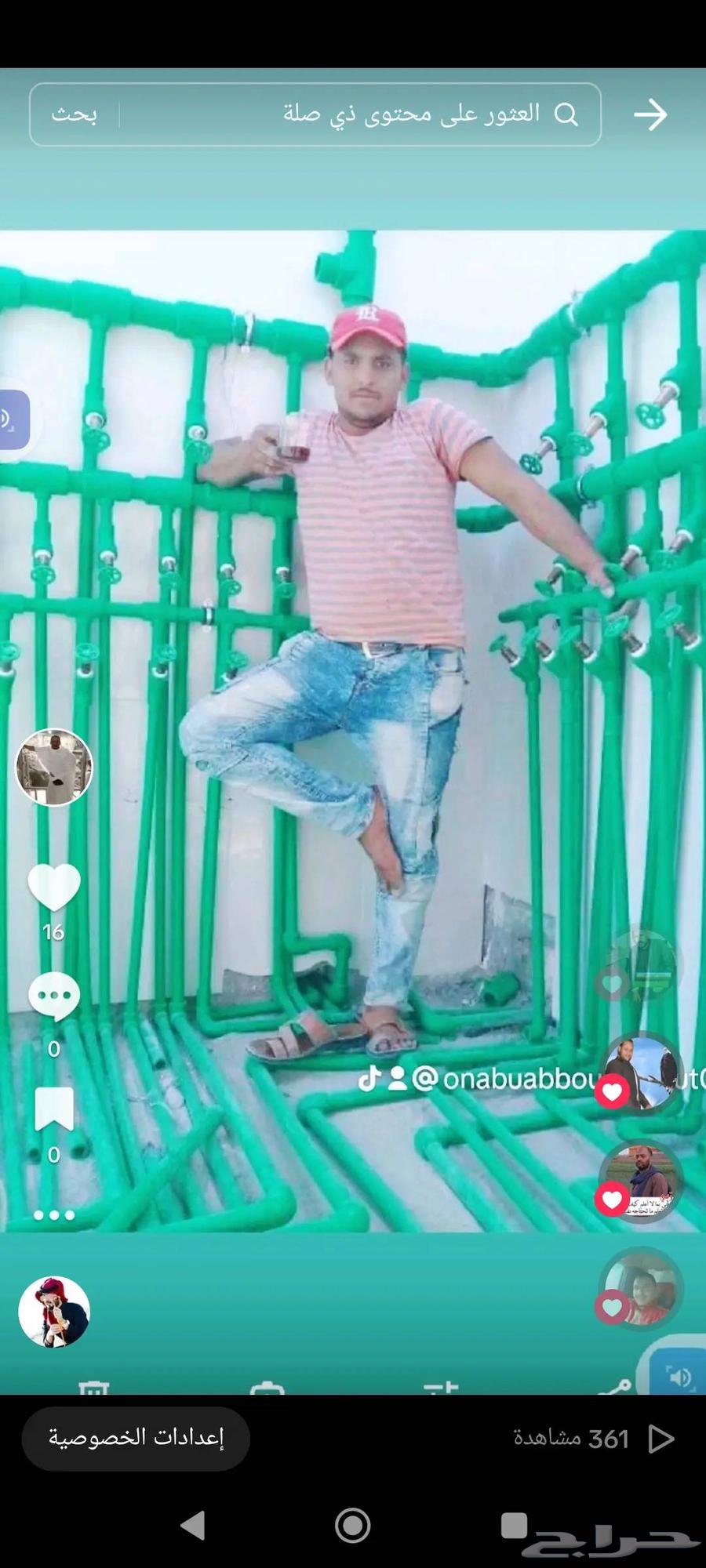Open the comments bubble

click(x=54, y=997)
